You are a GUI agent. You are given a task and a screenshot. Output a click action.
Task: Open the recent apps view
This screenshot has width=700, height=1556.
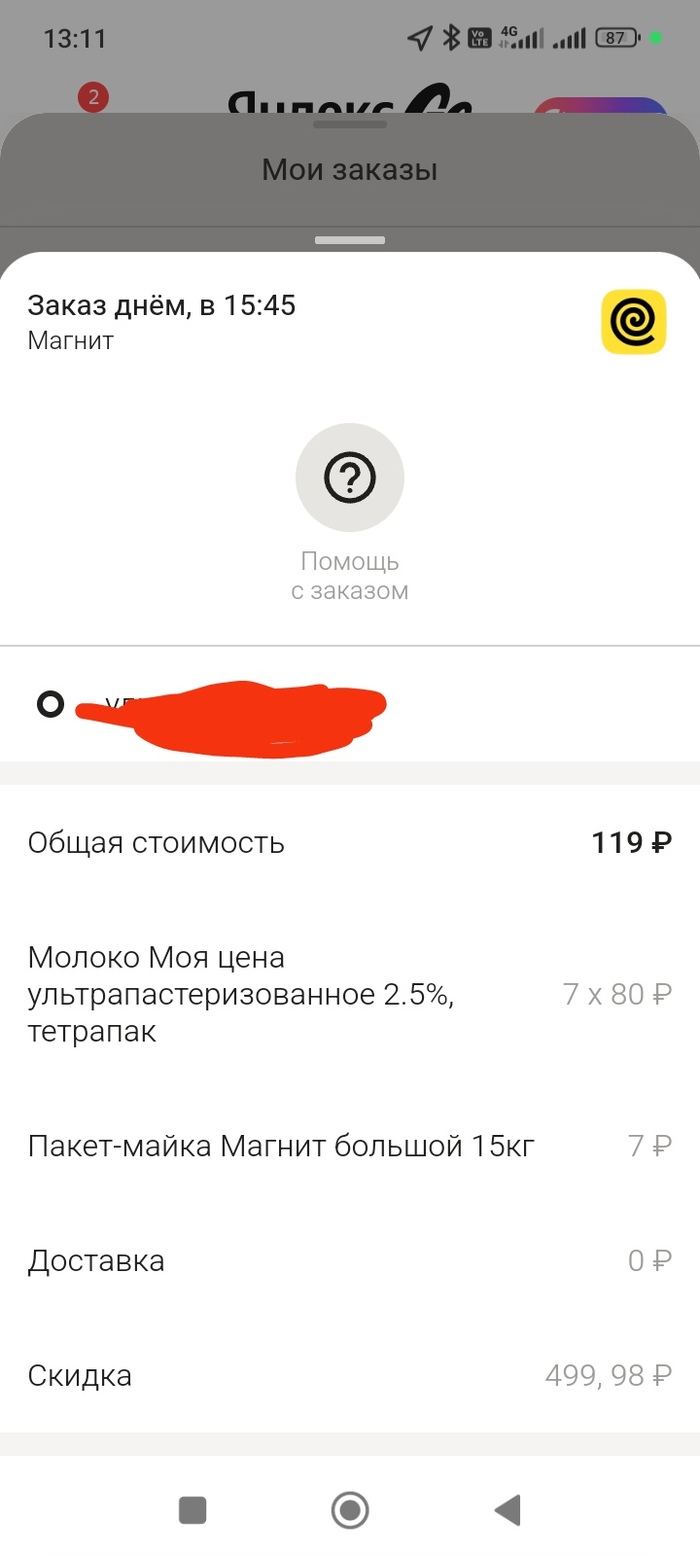pos(192,1509)
